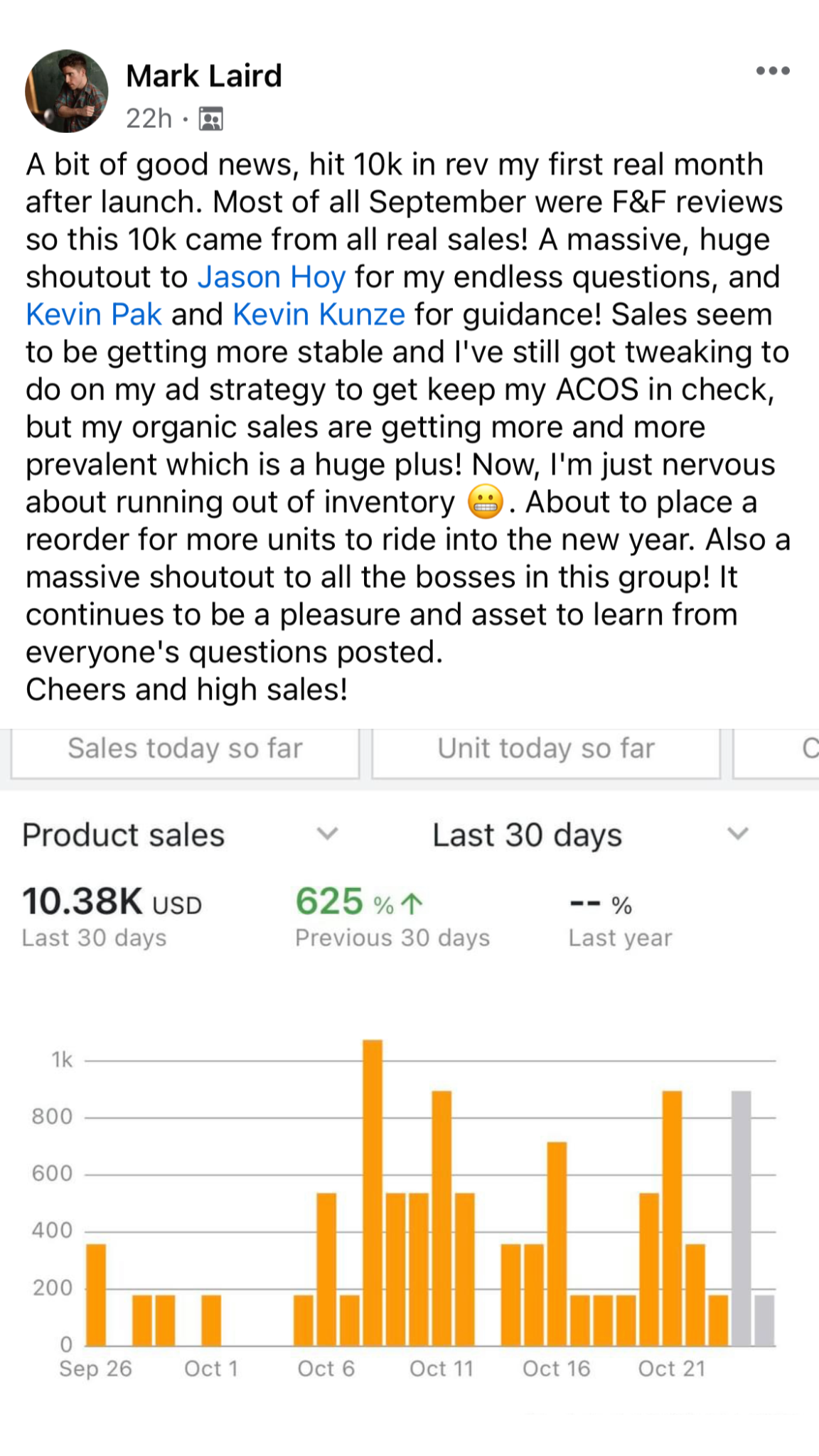Click the grimacing emoji in the post

(487, 503)
